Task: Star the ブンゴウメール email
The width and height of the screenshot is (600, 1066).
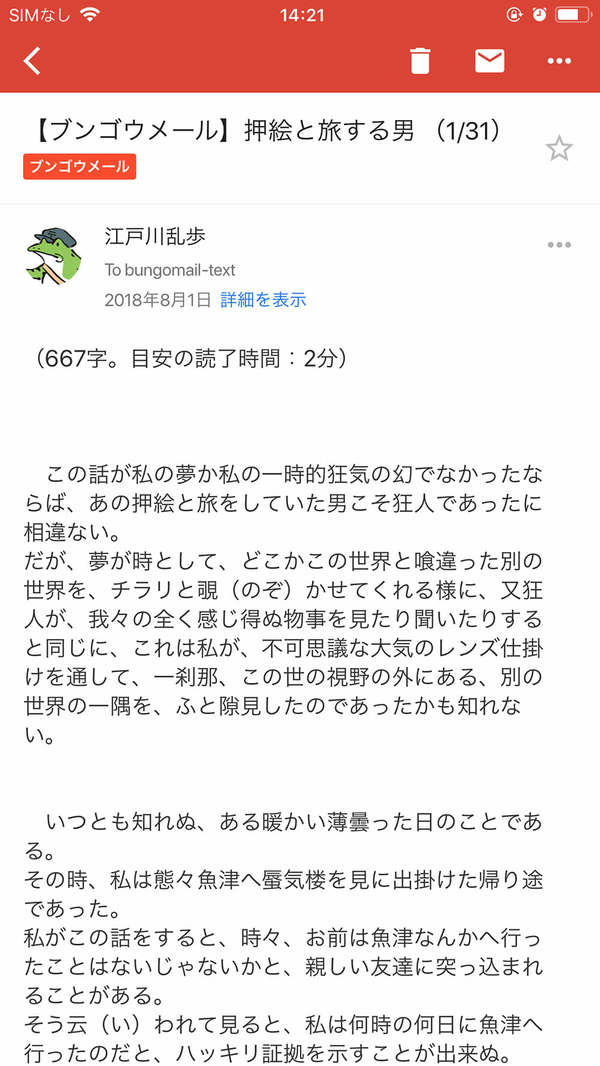Action: pyautogui.click(x=559, y=149)
